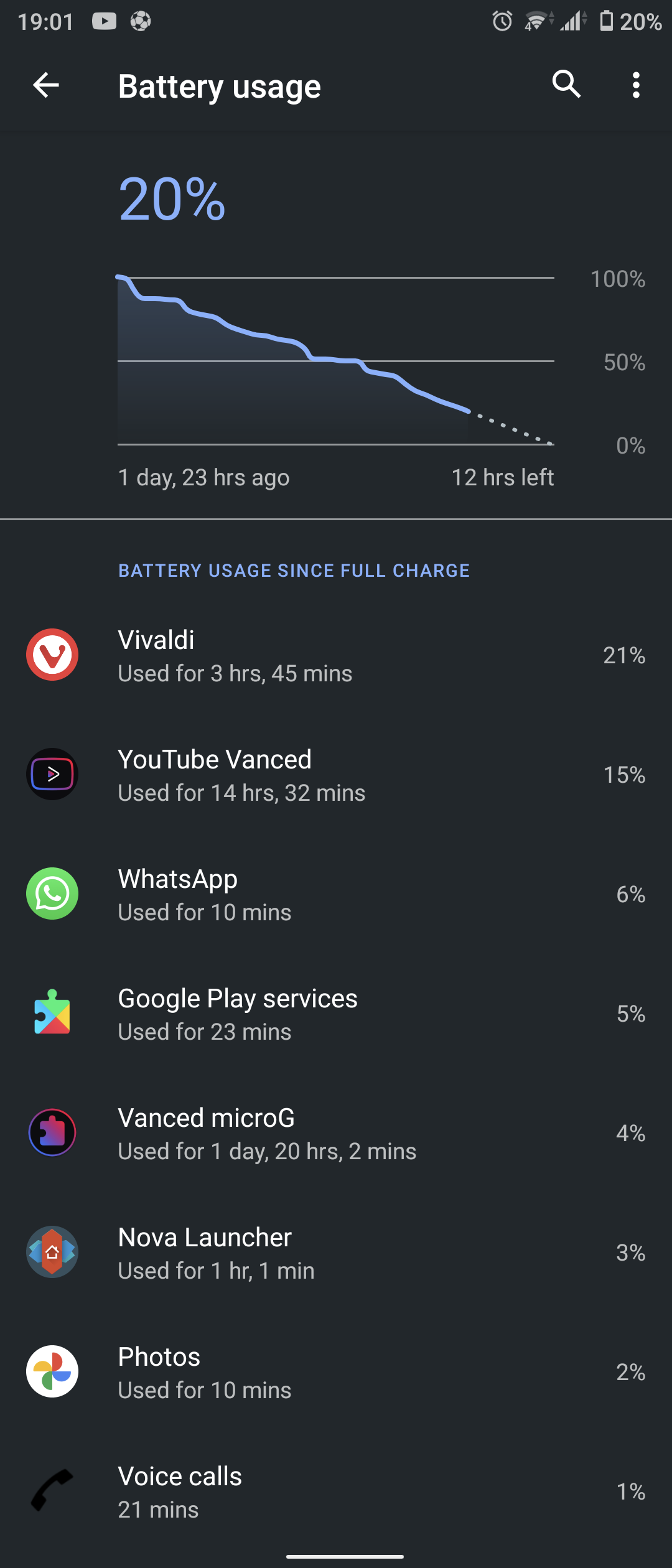Open Vivaldi battery usage details

point(336,656)
